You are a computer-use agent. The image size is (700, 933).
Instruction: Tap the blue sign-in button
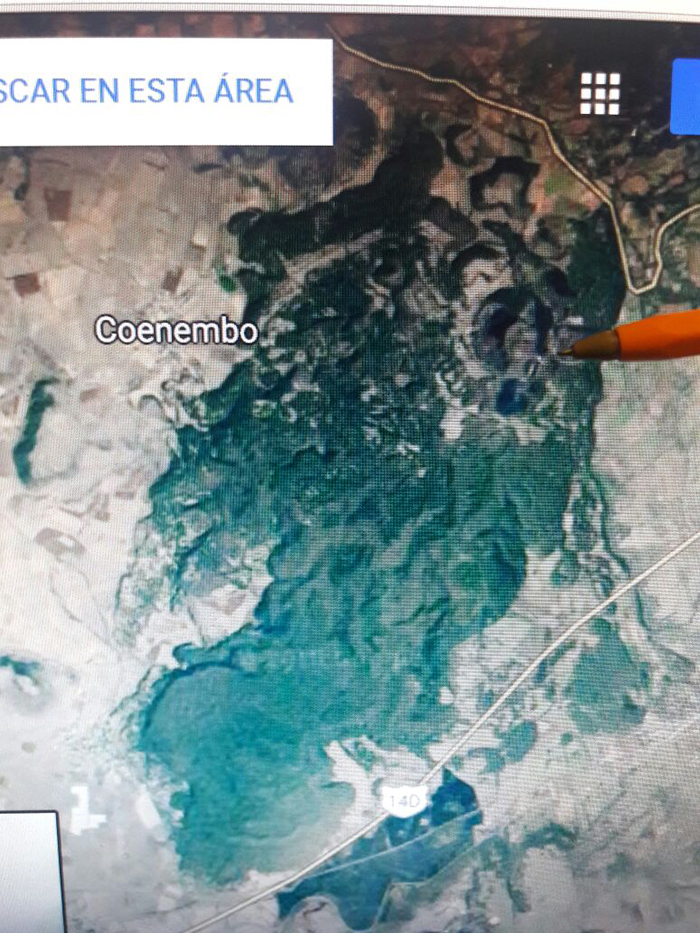point(686,96)
